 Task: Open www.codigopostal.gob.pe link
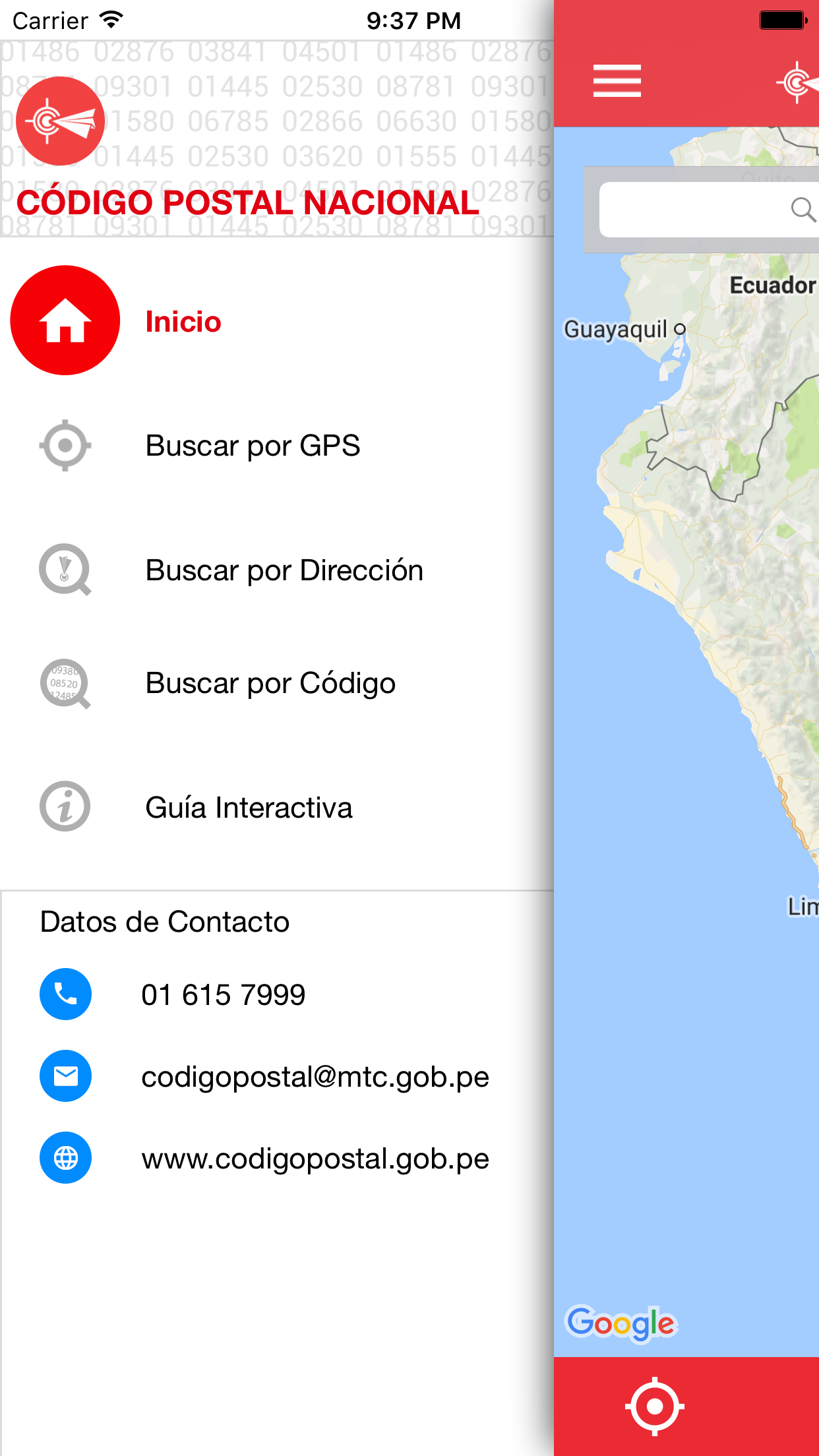tap(315, 1157)
